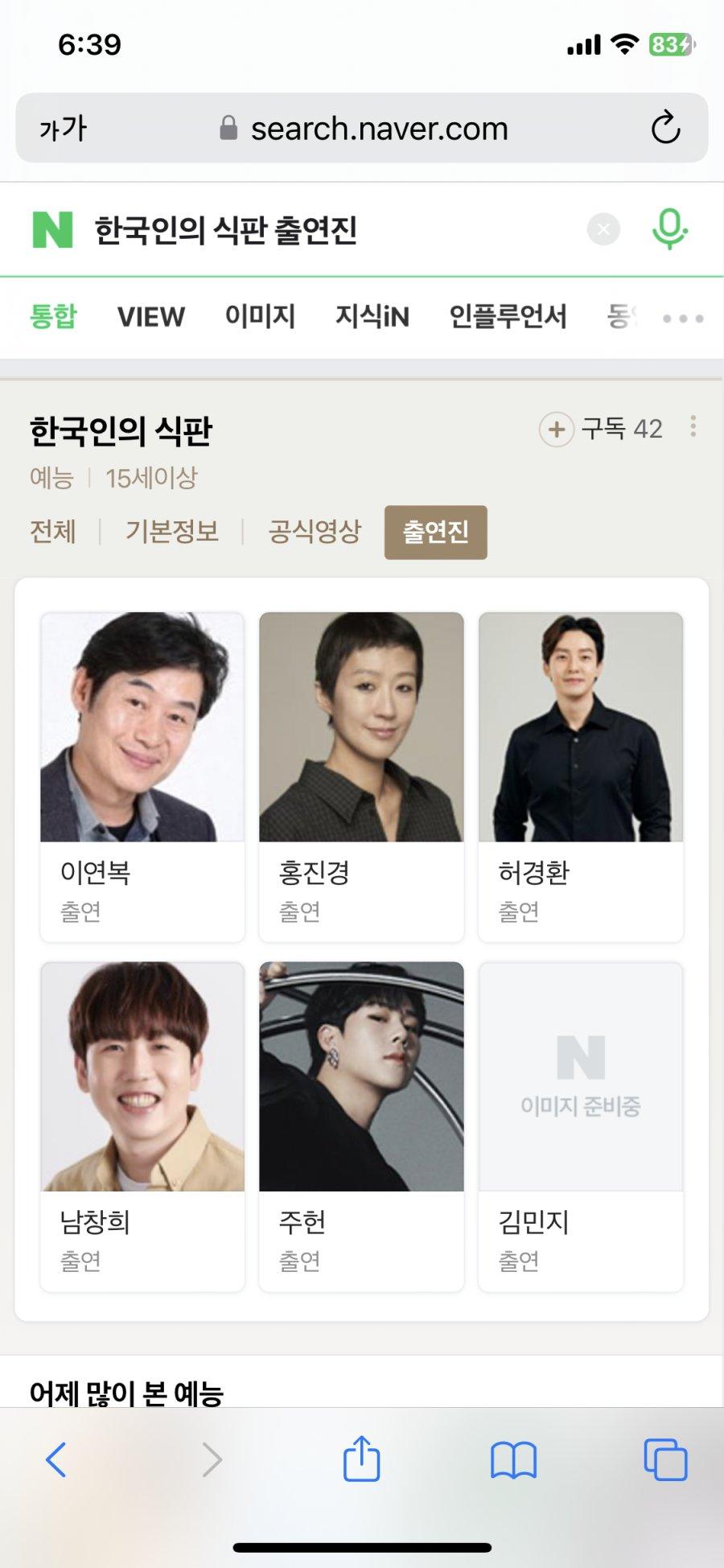View 주헌's cast profile card
The width and height of the screenshot is (724, 1568).
click(x=361, y=1126)
